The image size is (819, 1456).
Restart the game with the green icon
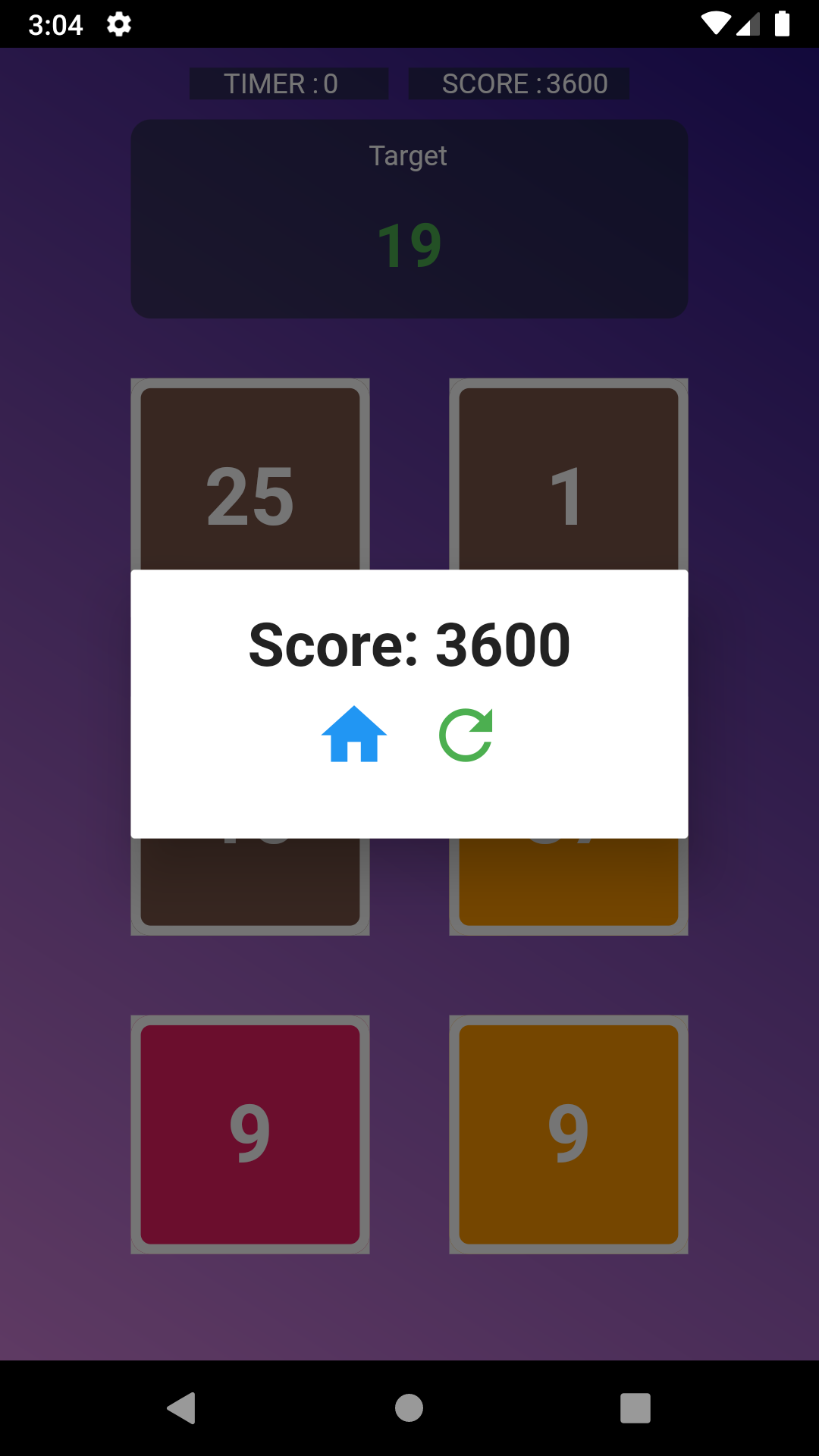pyautogui.click(x=466, y=735)
